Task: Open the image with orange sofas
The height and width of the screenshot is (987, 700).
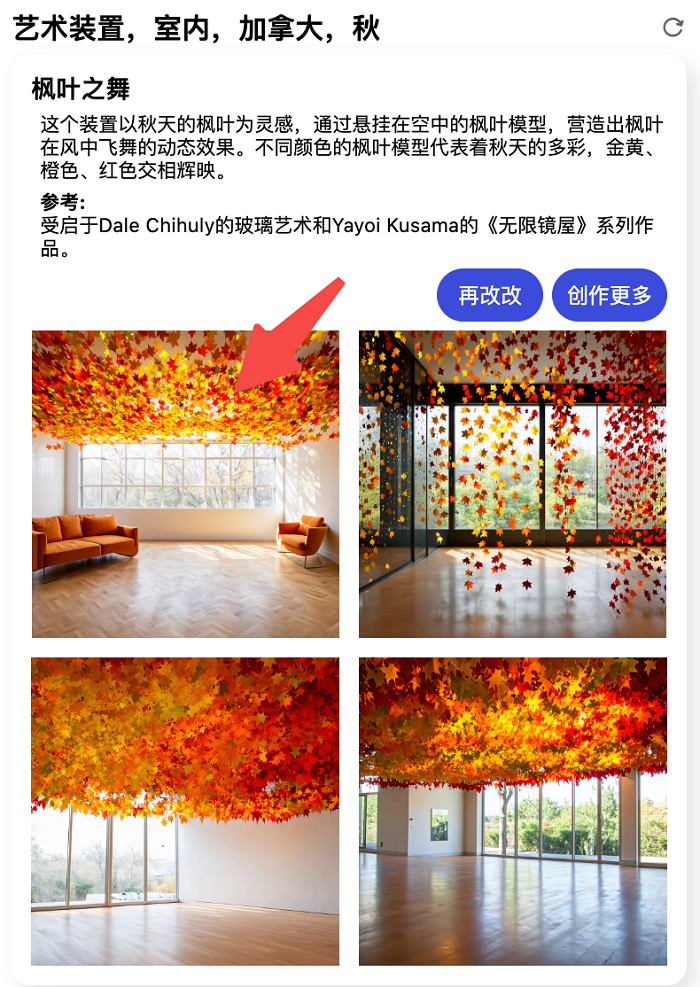Action: click(185, 484)
